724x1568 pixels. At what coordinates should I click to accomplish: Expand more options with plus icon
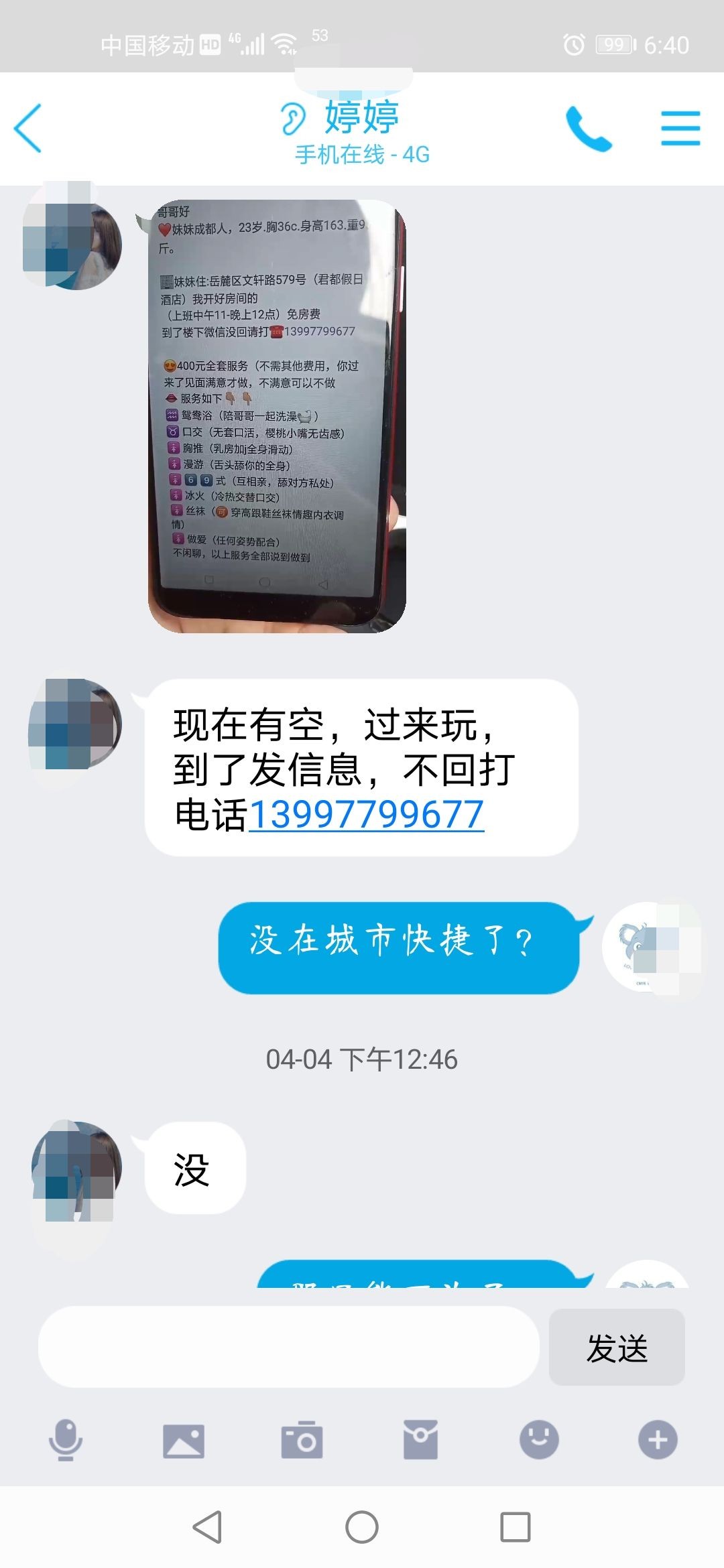657,1439
